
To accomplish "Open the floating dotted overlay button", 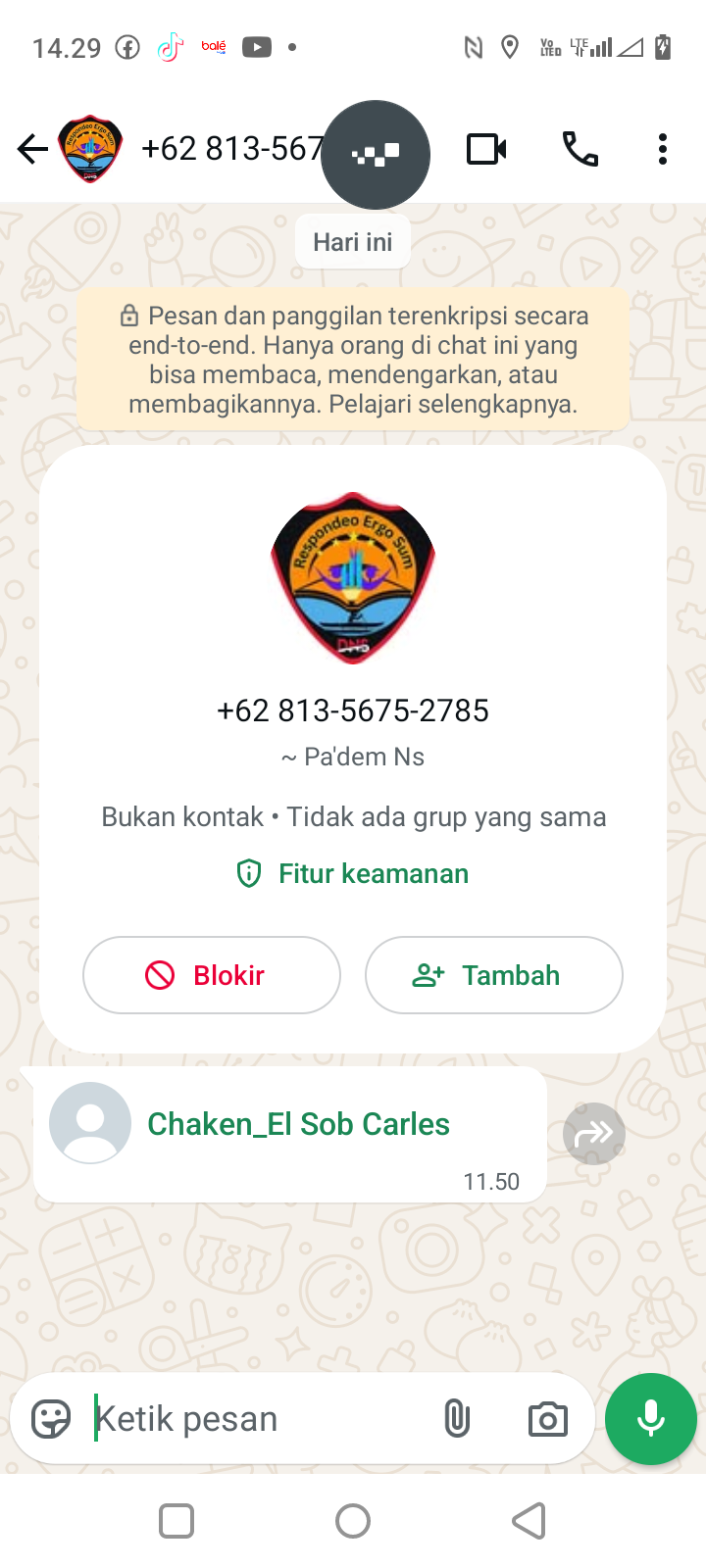I will [376, 155].
